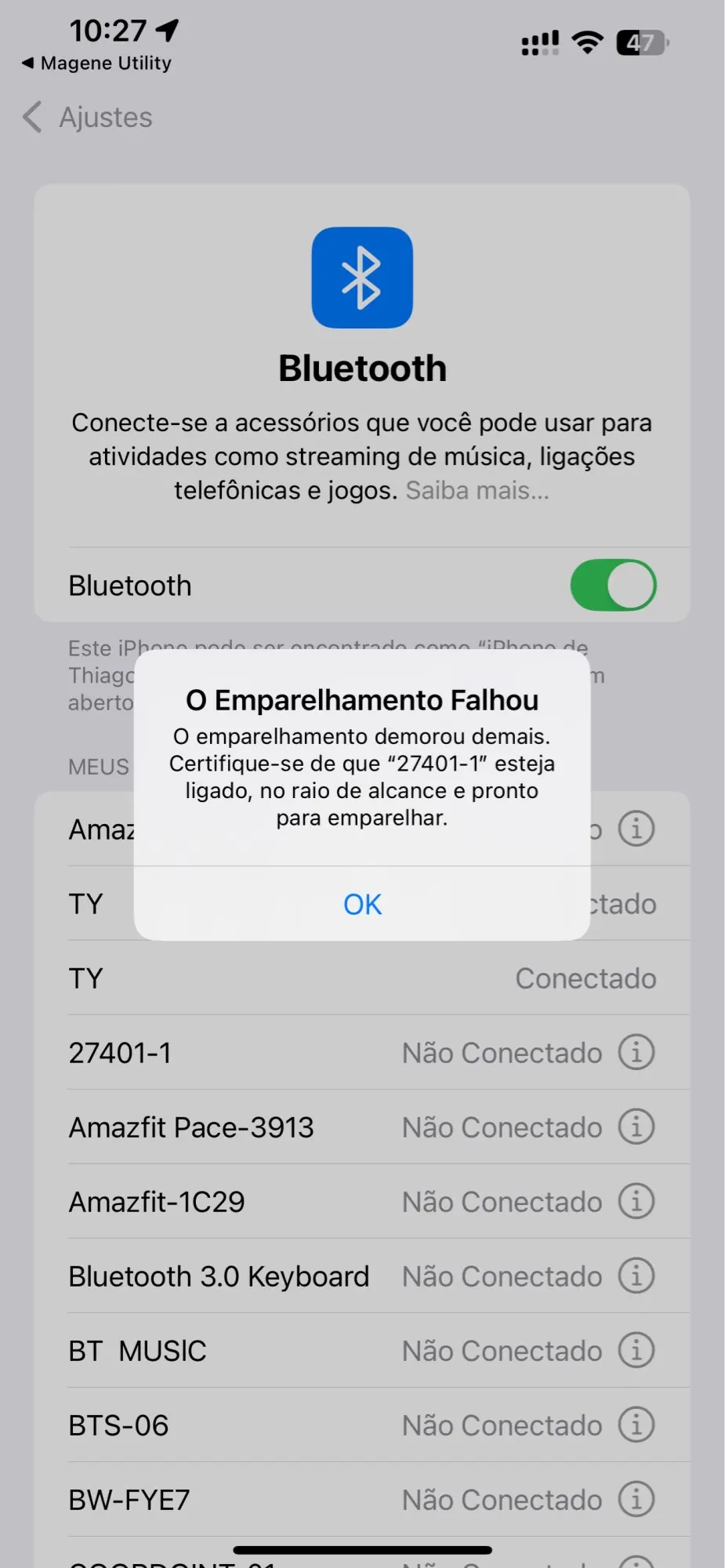
Task: View details of Amazfit-1C29
Action: click(x=636, y=1201)
